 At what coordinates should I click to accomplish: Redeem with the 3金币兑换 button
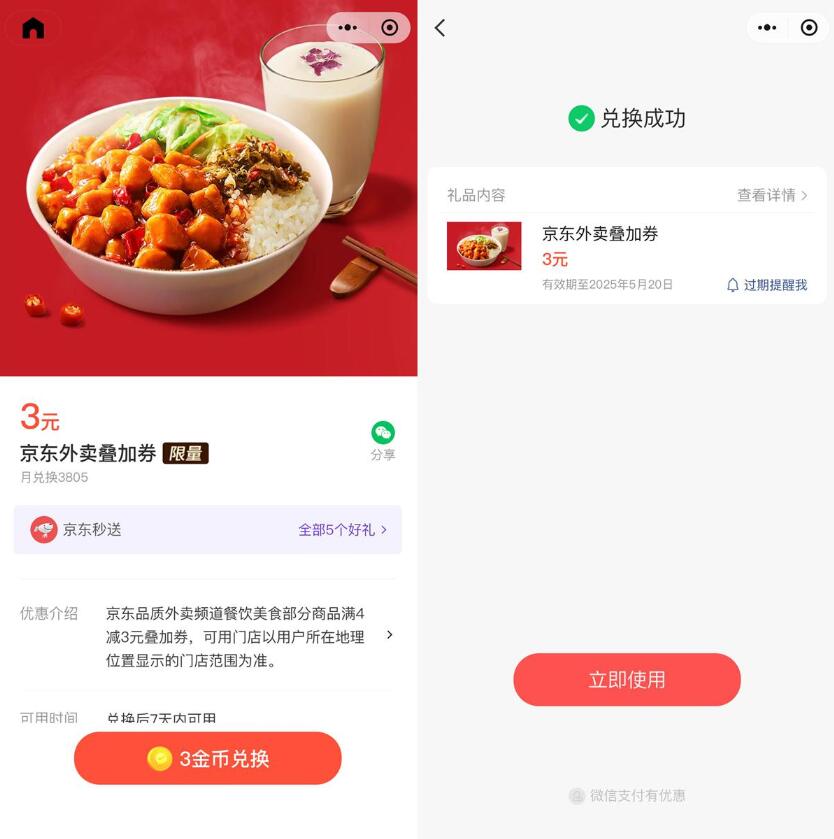208,759
